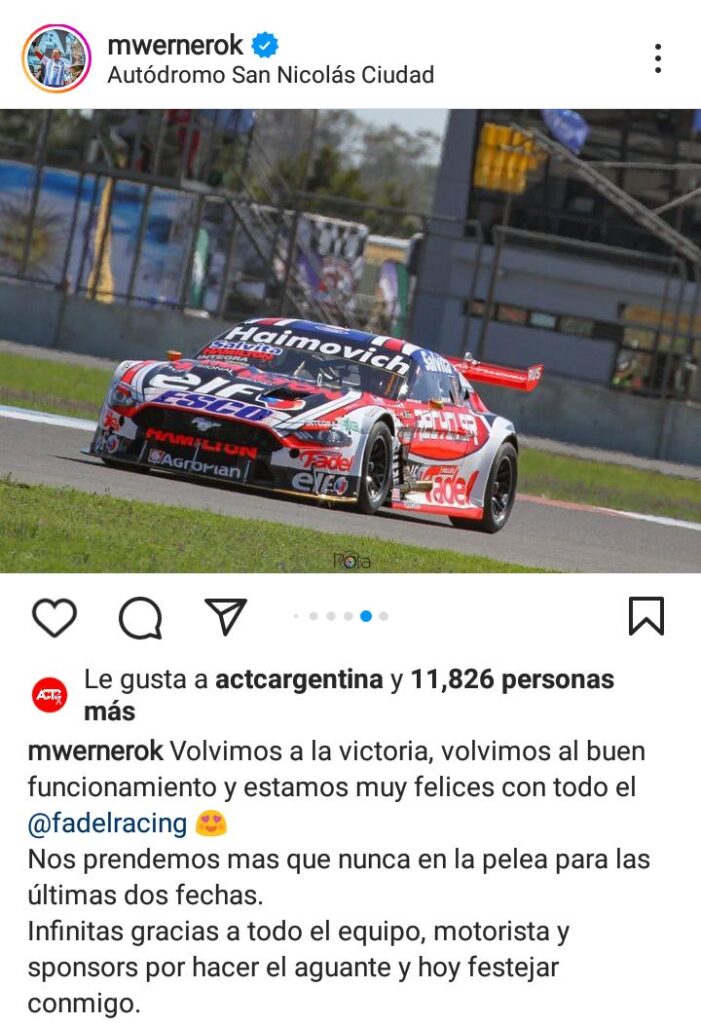Open mwernerok username in the caption
Image resolution: width=701 pixels, height=1024 pixels.
click(x=95, y=751)
